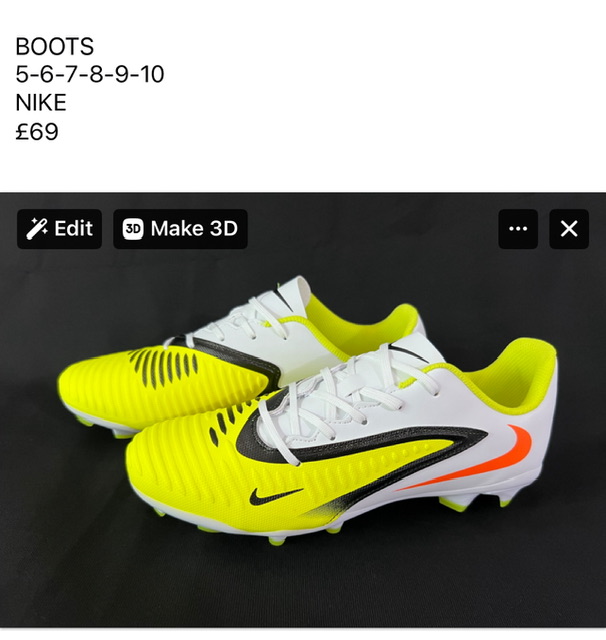This screenshot has width=606, height=640.
Task: Close the photo viewer overlay
Action: tap(569, 229)
